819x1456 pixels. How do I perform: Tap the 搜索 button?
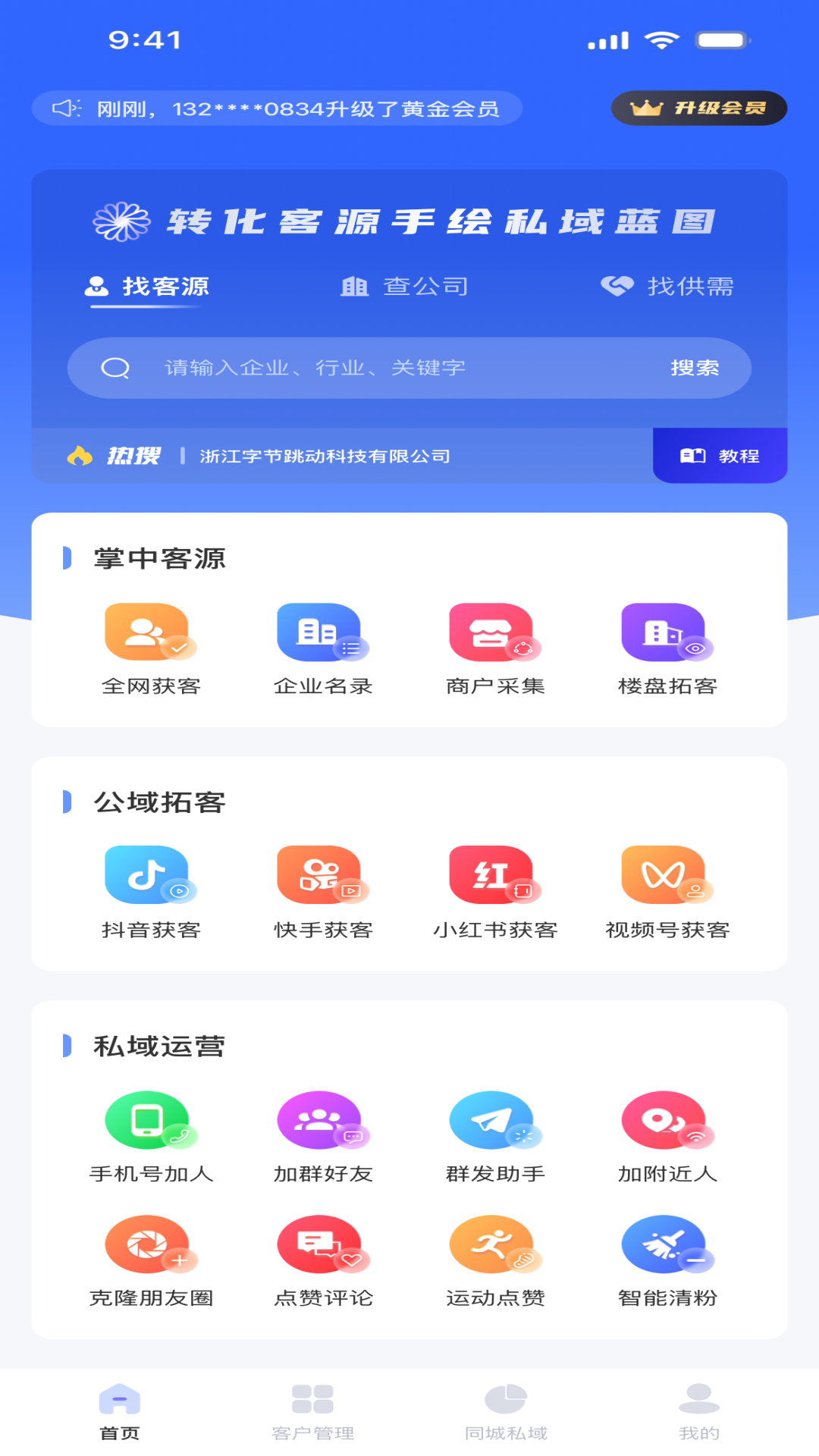pos(695,368)
